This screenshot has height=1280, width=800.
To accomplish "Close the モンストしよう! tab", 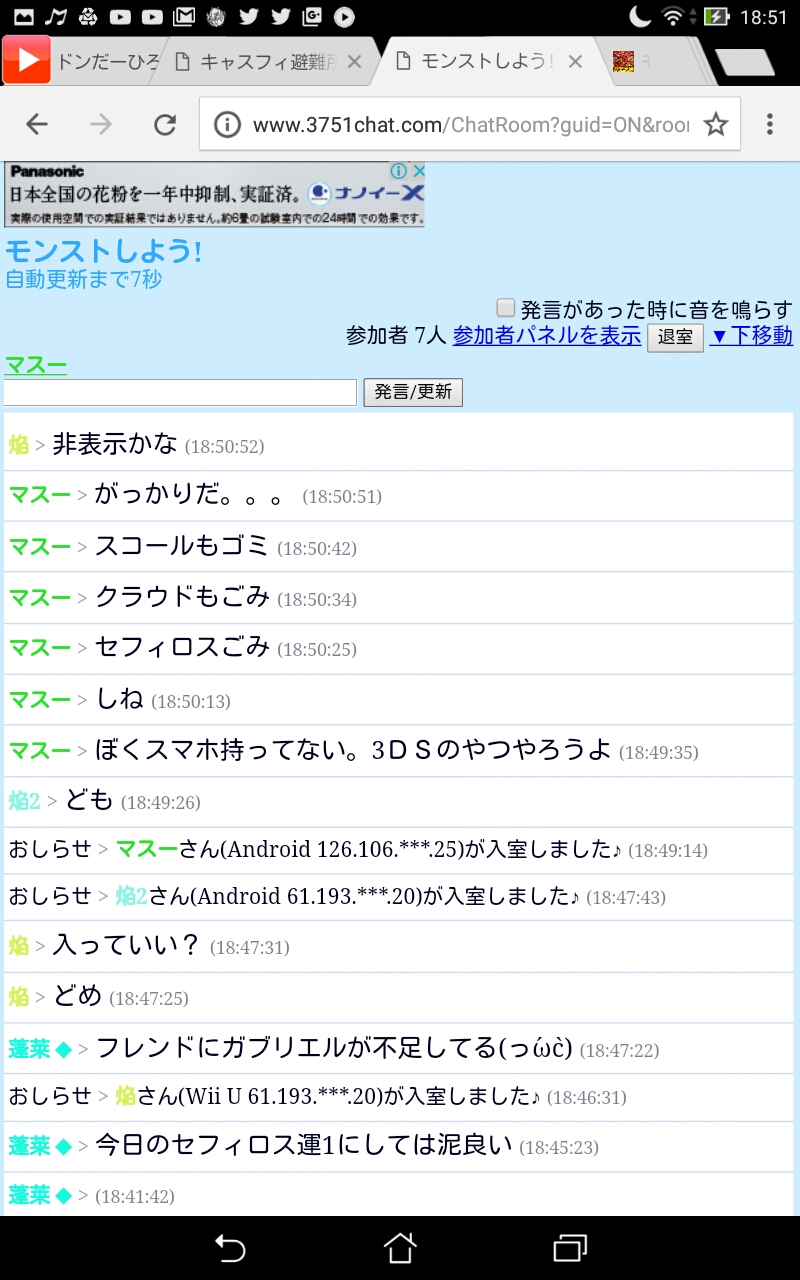I will [x=575, y=62].
